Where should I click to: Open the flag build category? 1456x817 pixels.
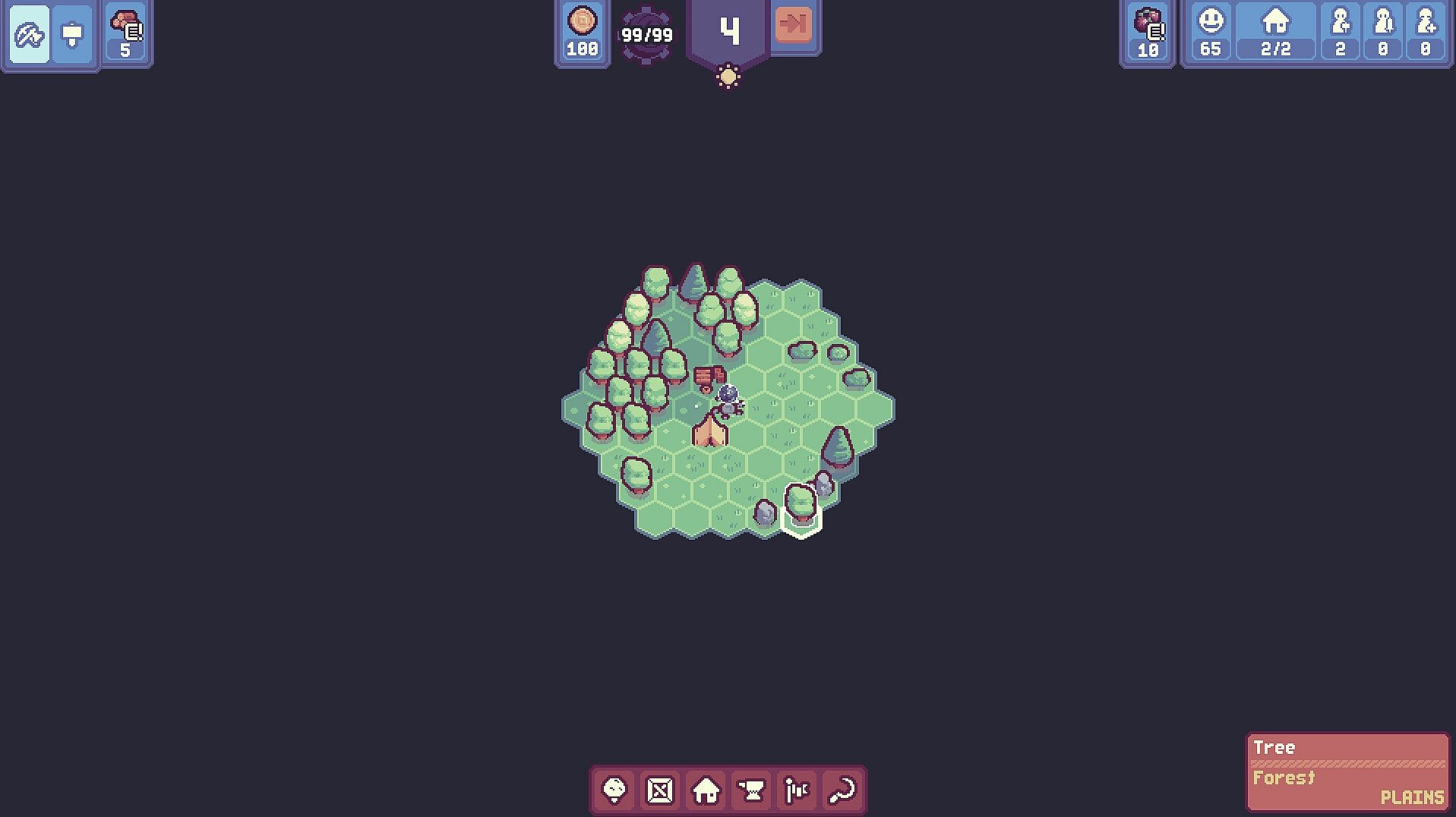point(797,790)
